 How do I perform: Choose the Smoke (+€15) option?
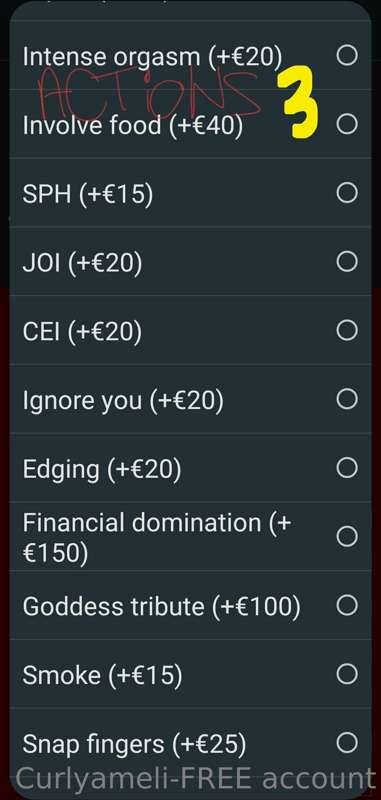coord(190,674)
